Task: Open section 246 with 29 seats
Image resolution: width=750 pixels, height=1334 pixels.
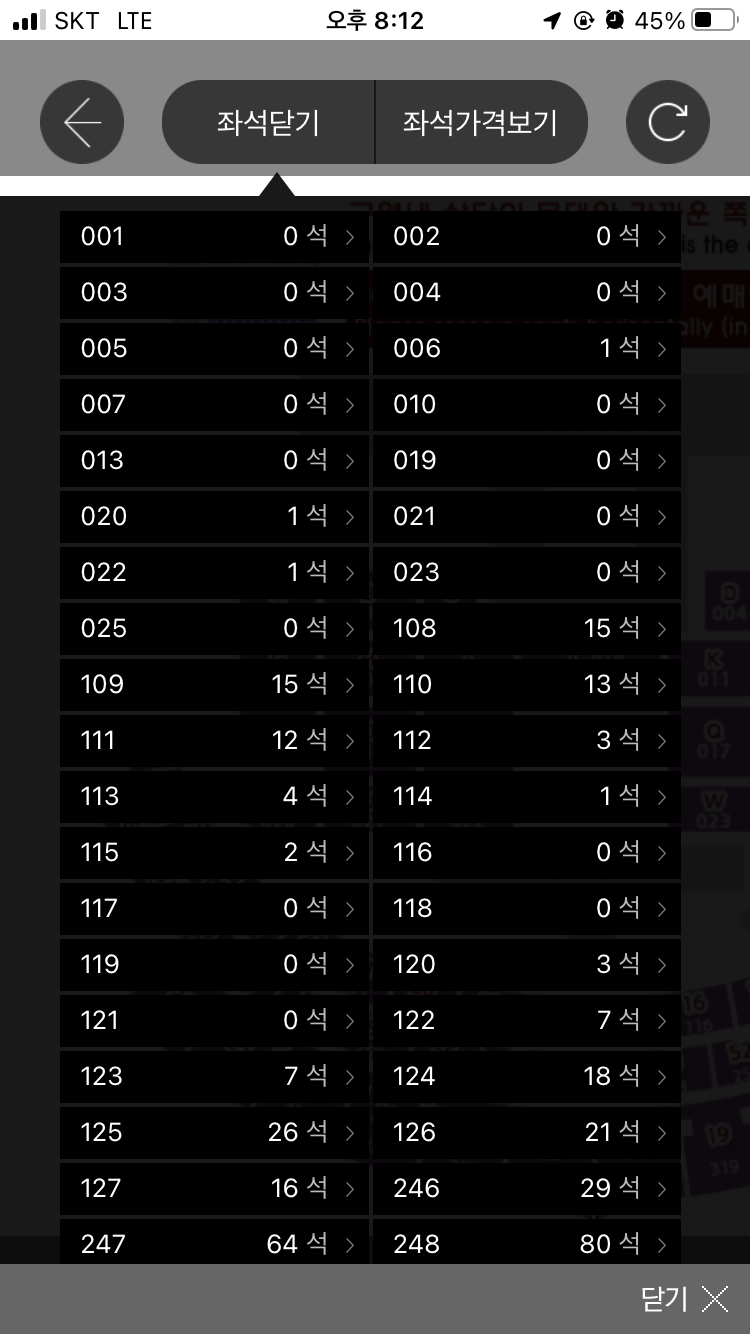Action: click(527, 1188)
